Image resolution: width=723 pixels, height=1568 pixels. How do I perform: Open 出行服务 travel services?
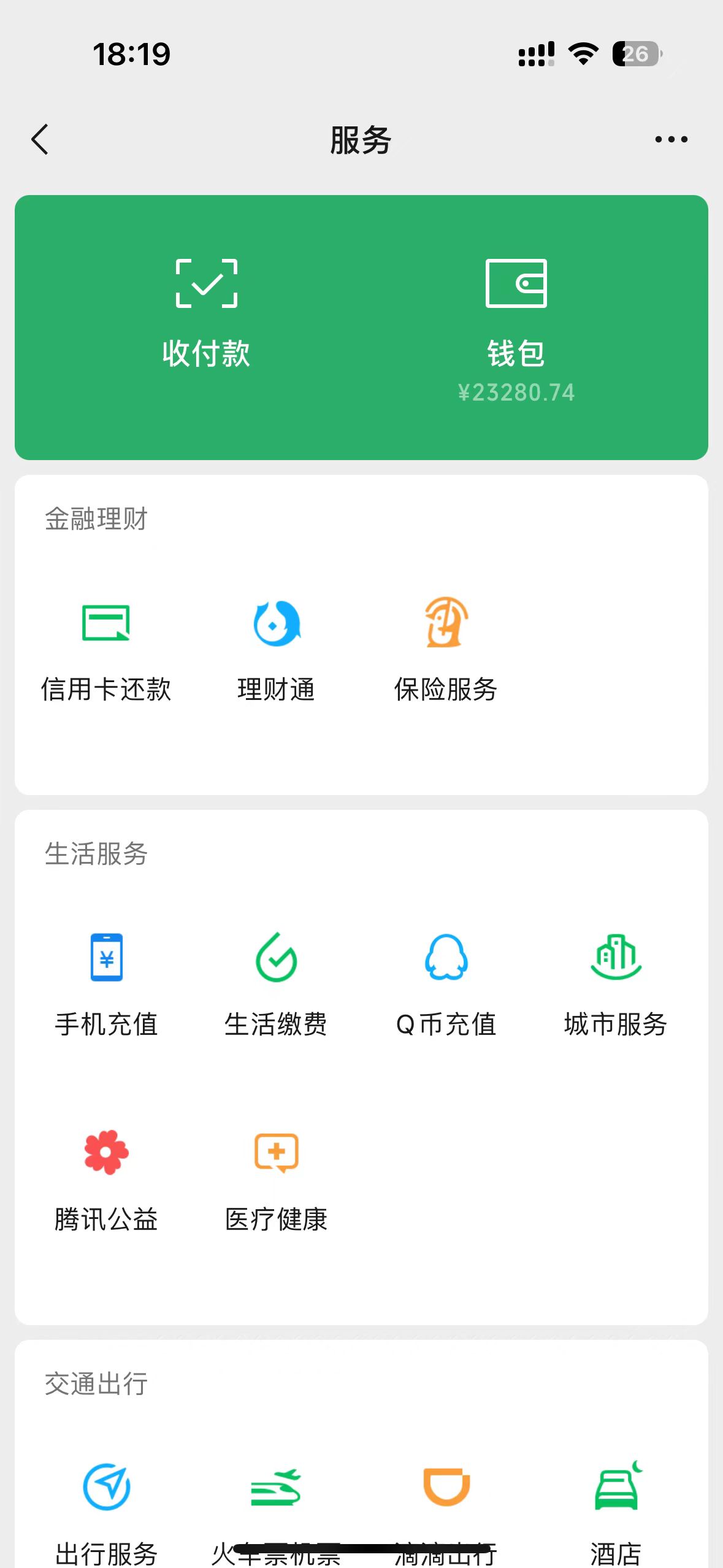click(x=106, y=1509)
